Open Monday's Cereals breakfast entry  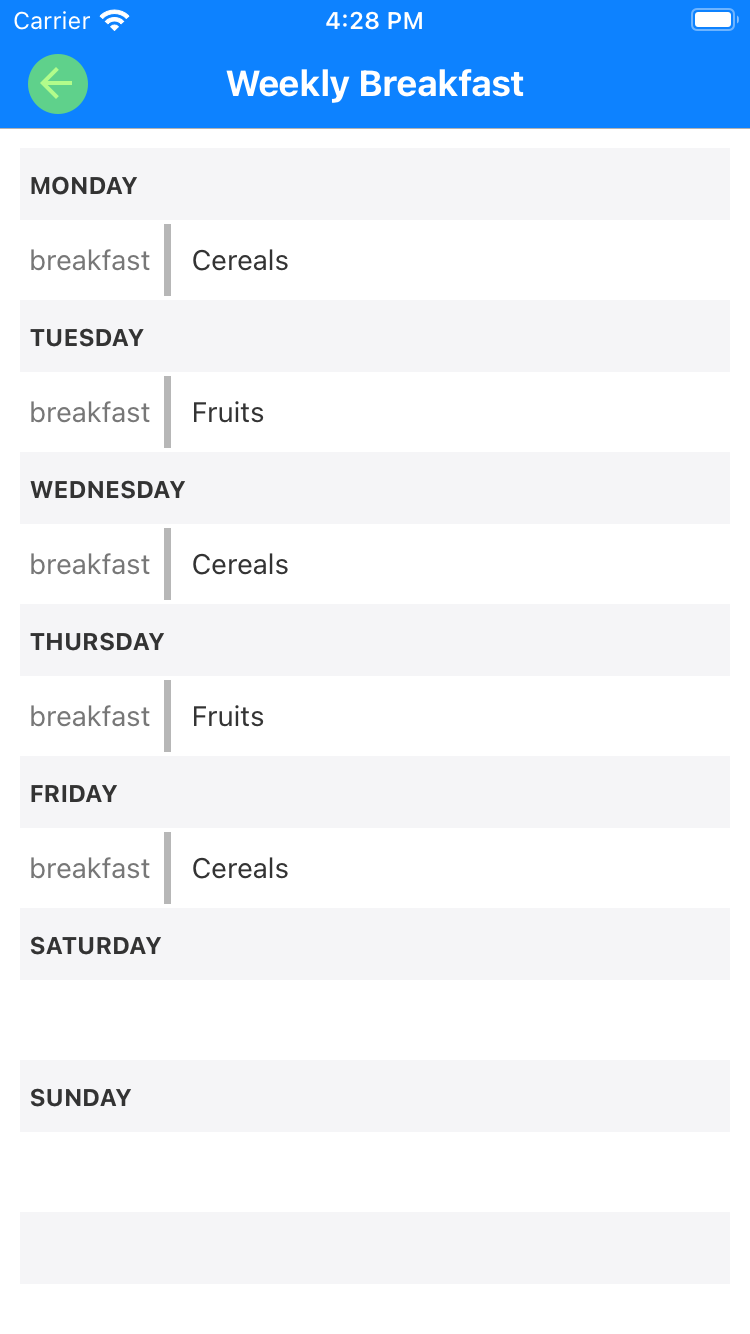(x=240, y=261)
